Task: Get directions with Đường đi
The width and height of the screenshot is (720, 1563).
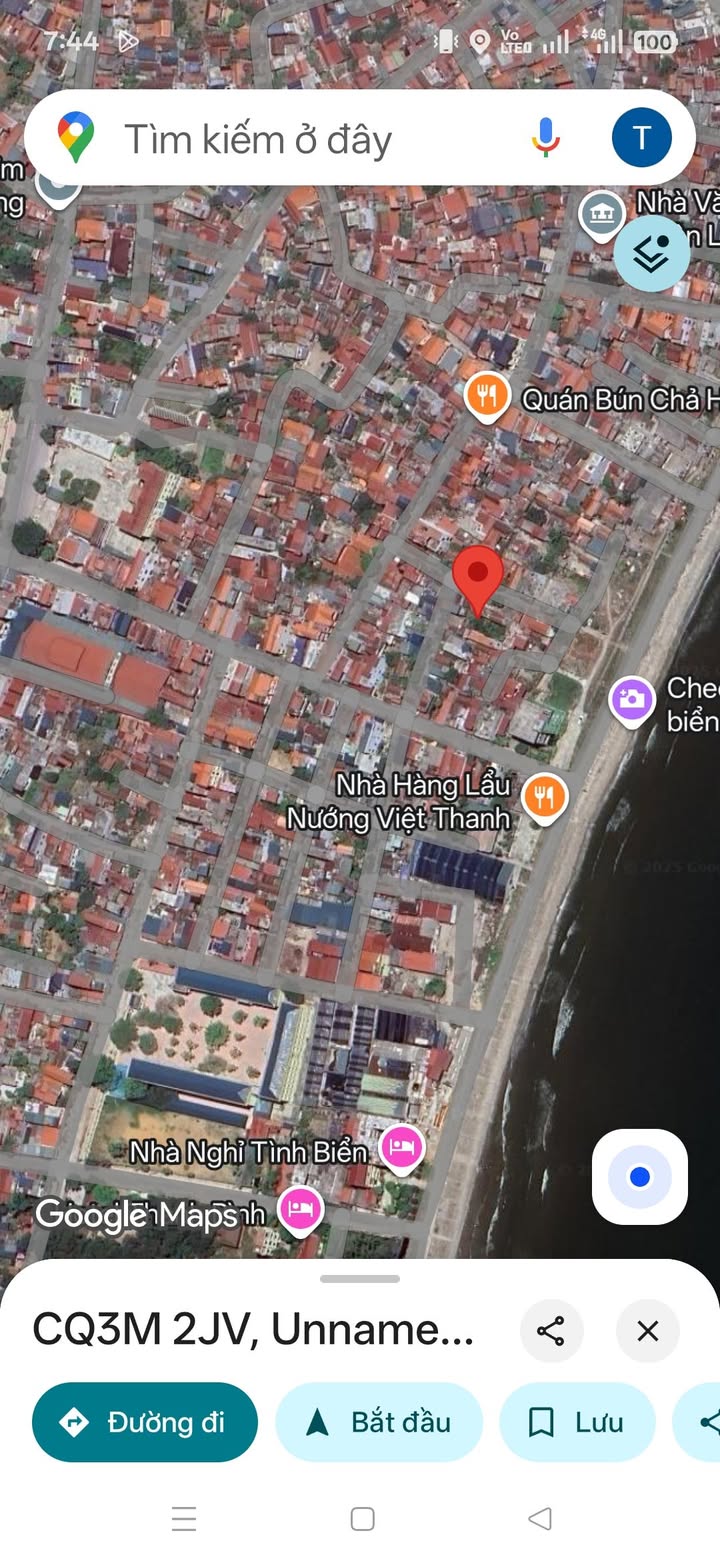Action: [145, 1422]
